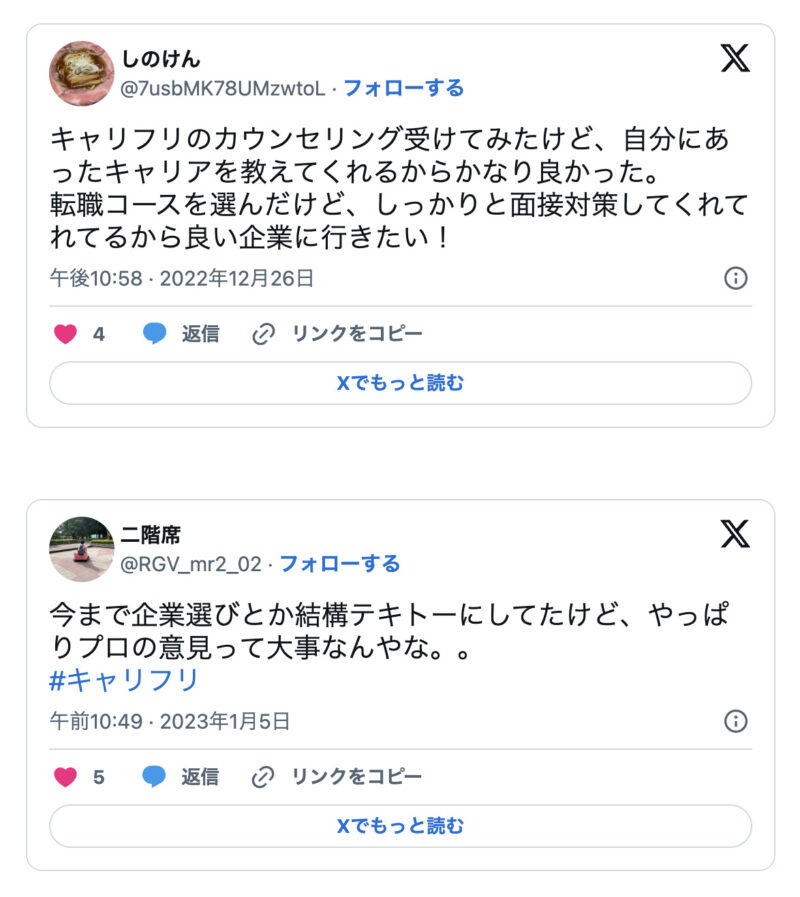
Task: Open しのけん's profile avatar
Action: click(x=82, y=74)
